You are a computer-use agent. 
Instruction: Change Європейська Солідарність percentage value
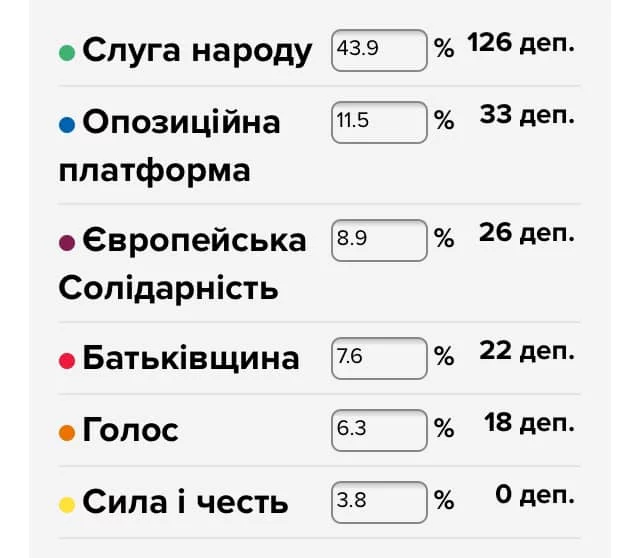click(379, 241)
